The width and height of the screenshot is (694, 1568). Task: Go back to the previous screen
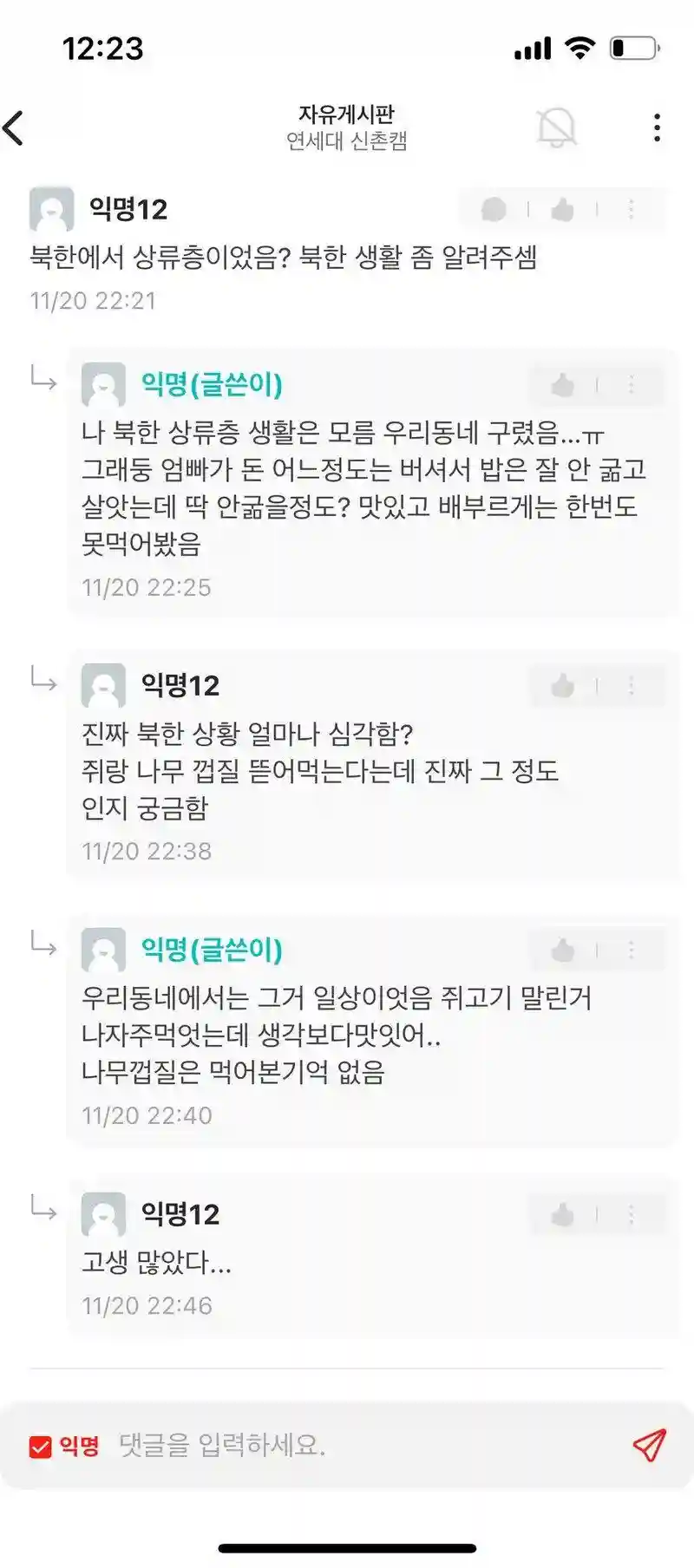(16, 128)
